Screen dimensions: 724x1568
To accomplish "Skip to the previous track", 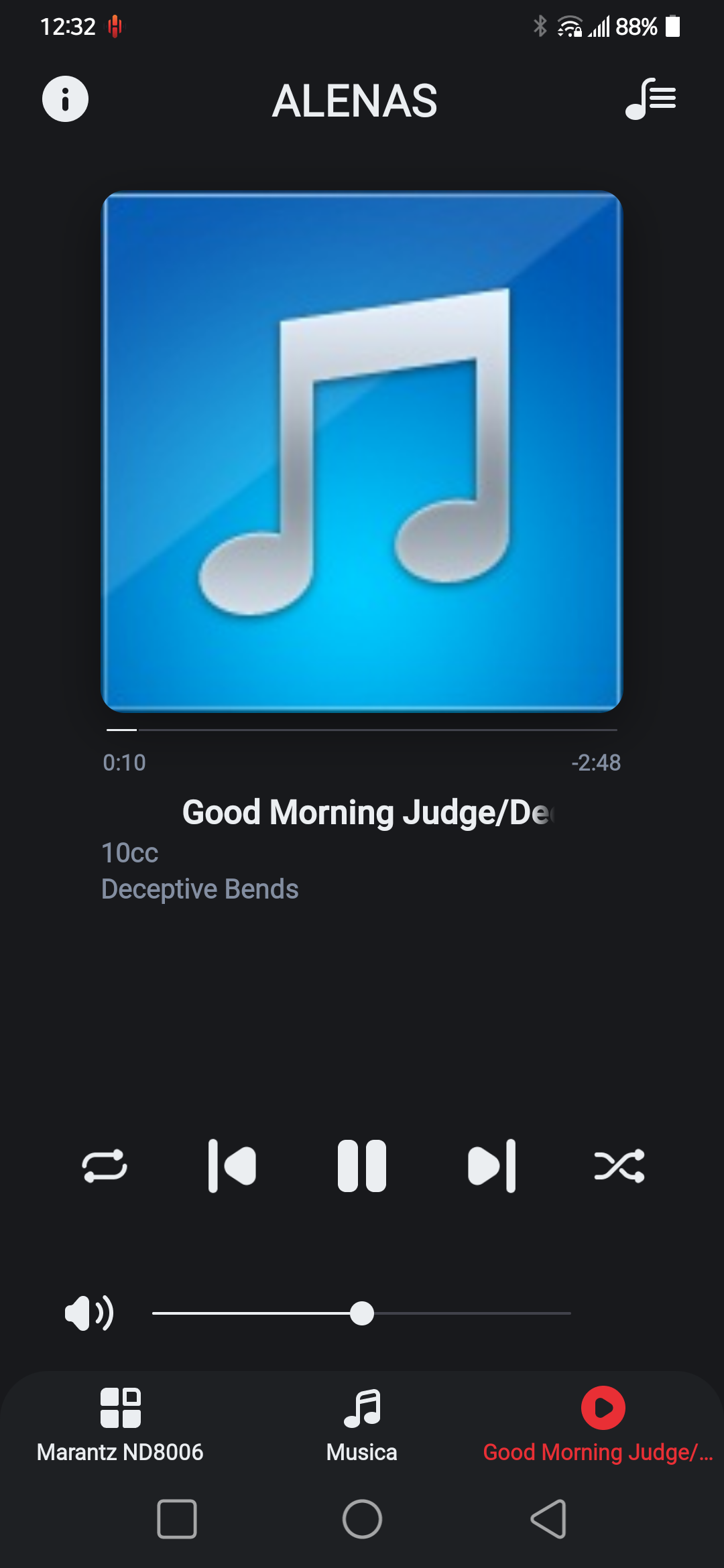I will pyautogui.click(x=232, y=1166).
